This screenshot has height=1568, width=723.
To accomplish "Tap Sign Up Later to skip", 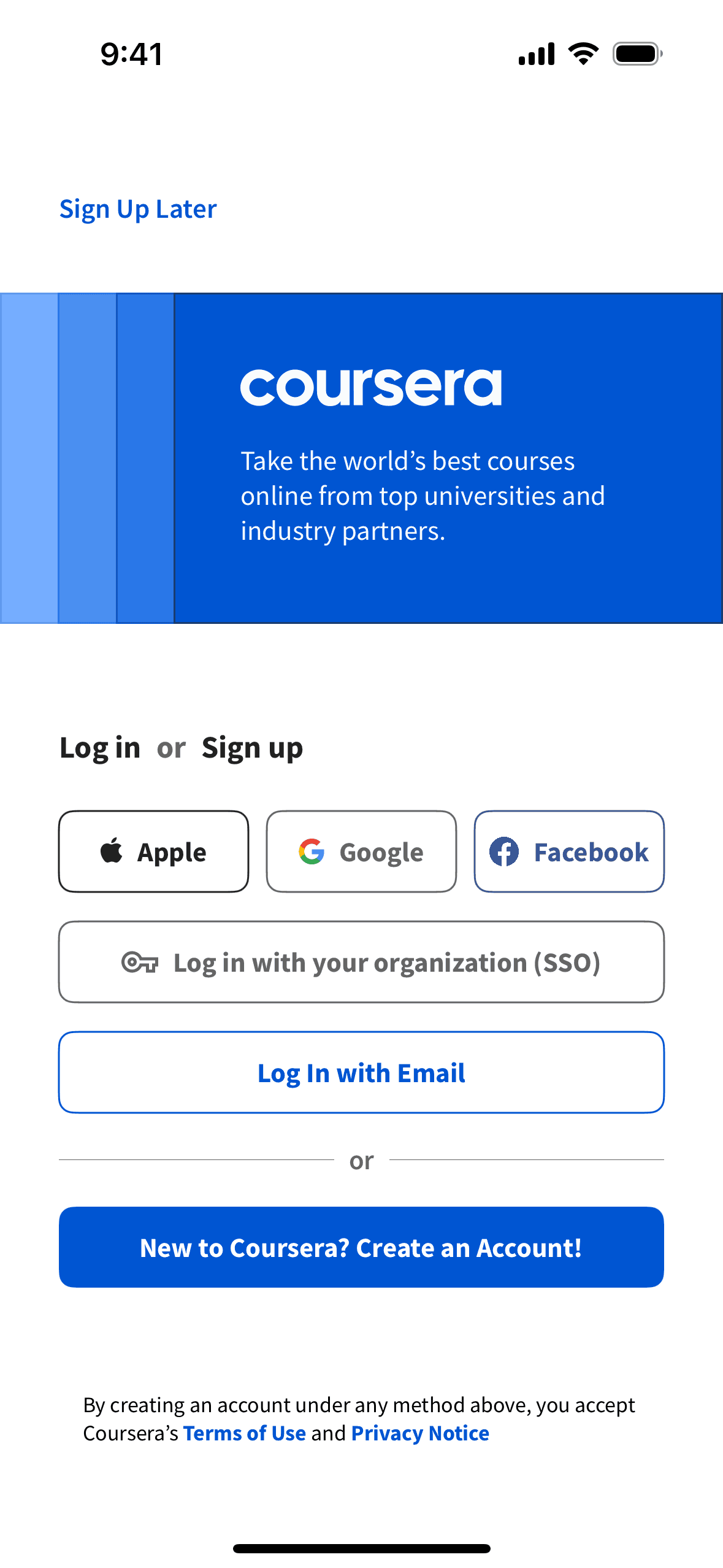I will tap(138, 209).
